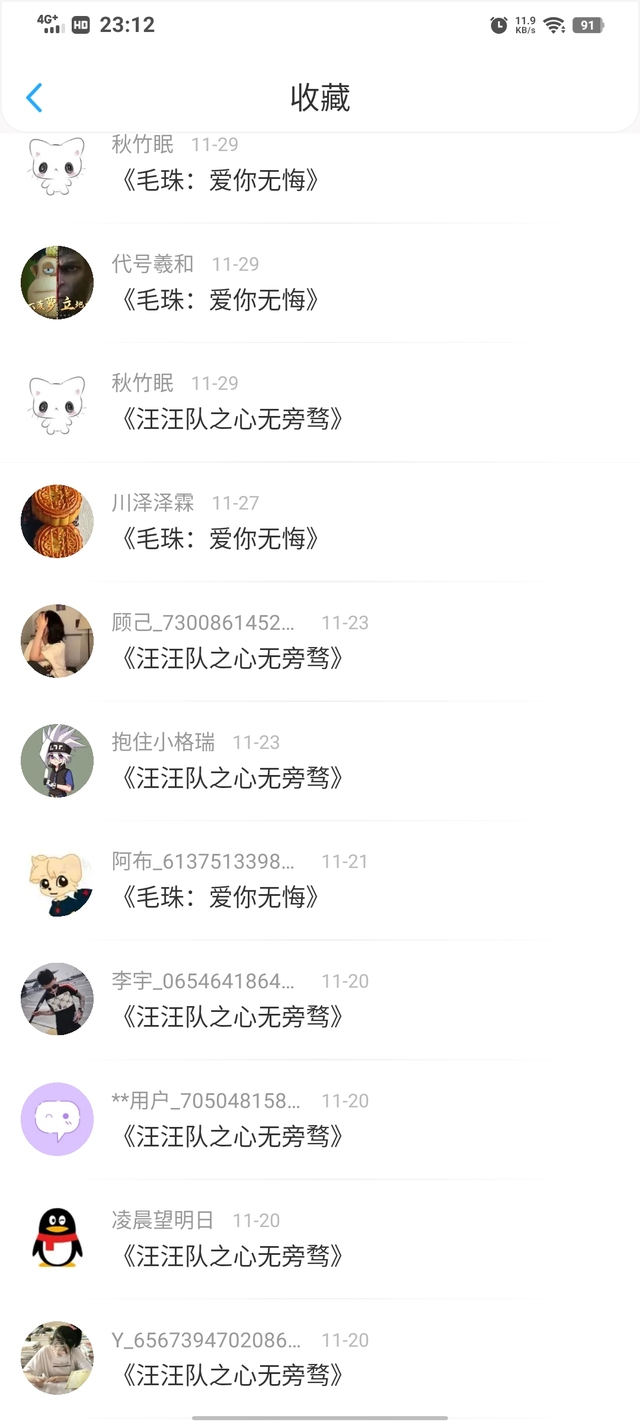
Task: Open the entry from 顾己_7300861452
Action: click(x=232, y=658)
